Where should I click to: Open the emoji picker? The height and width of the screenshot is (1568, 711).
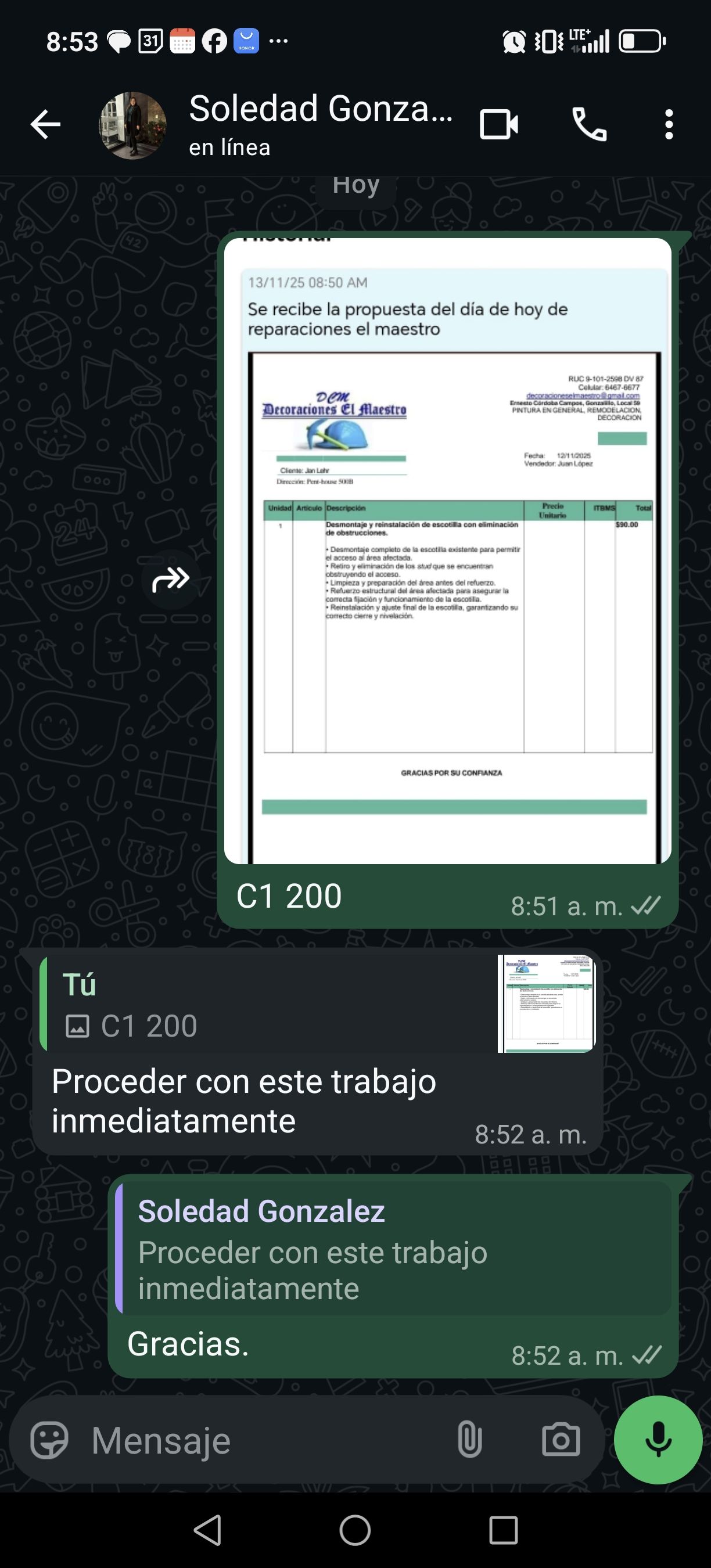pyautogui.click(x=49, y=1440)
